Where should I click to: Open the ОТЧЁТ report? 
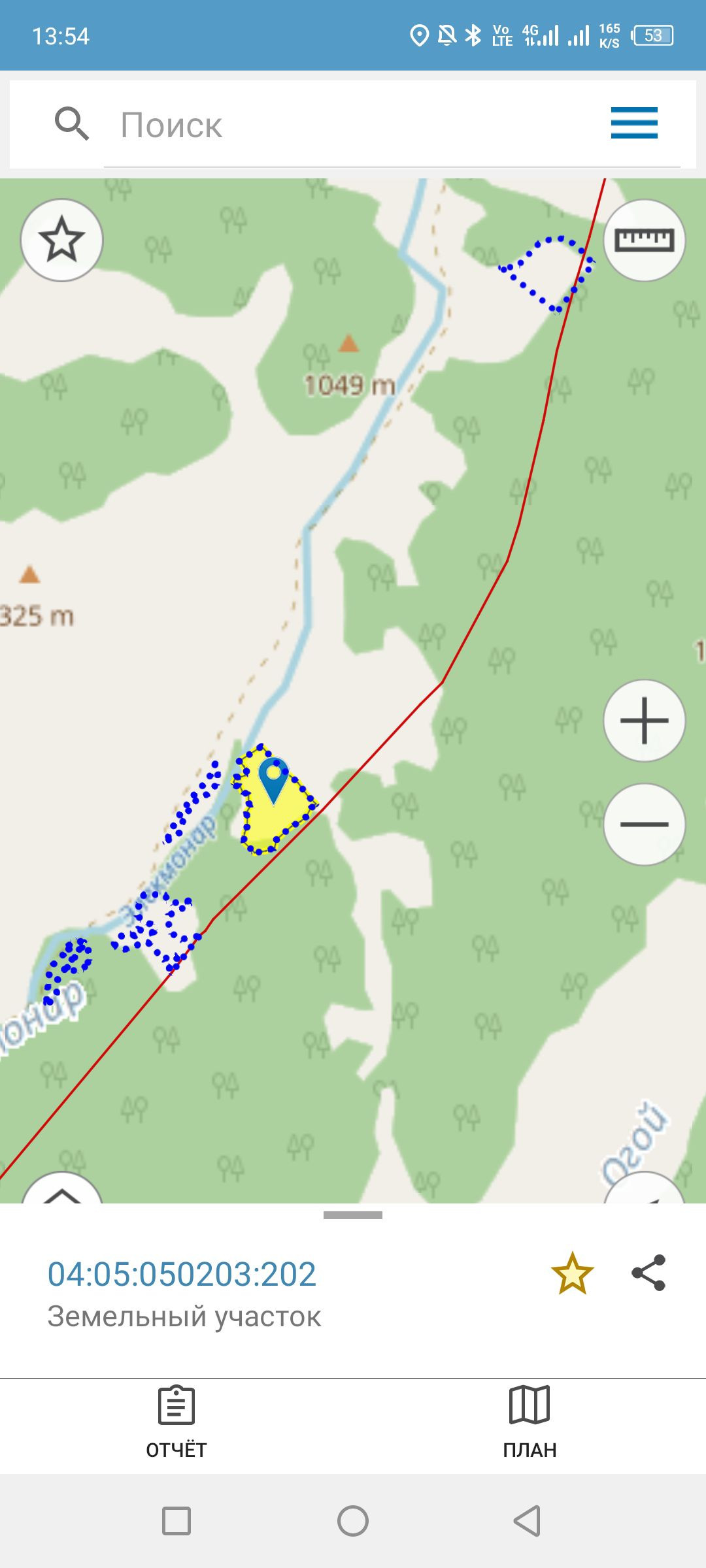(x=176, y=1422)
